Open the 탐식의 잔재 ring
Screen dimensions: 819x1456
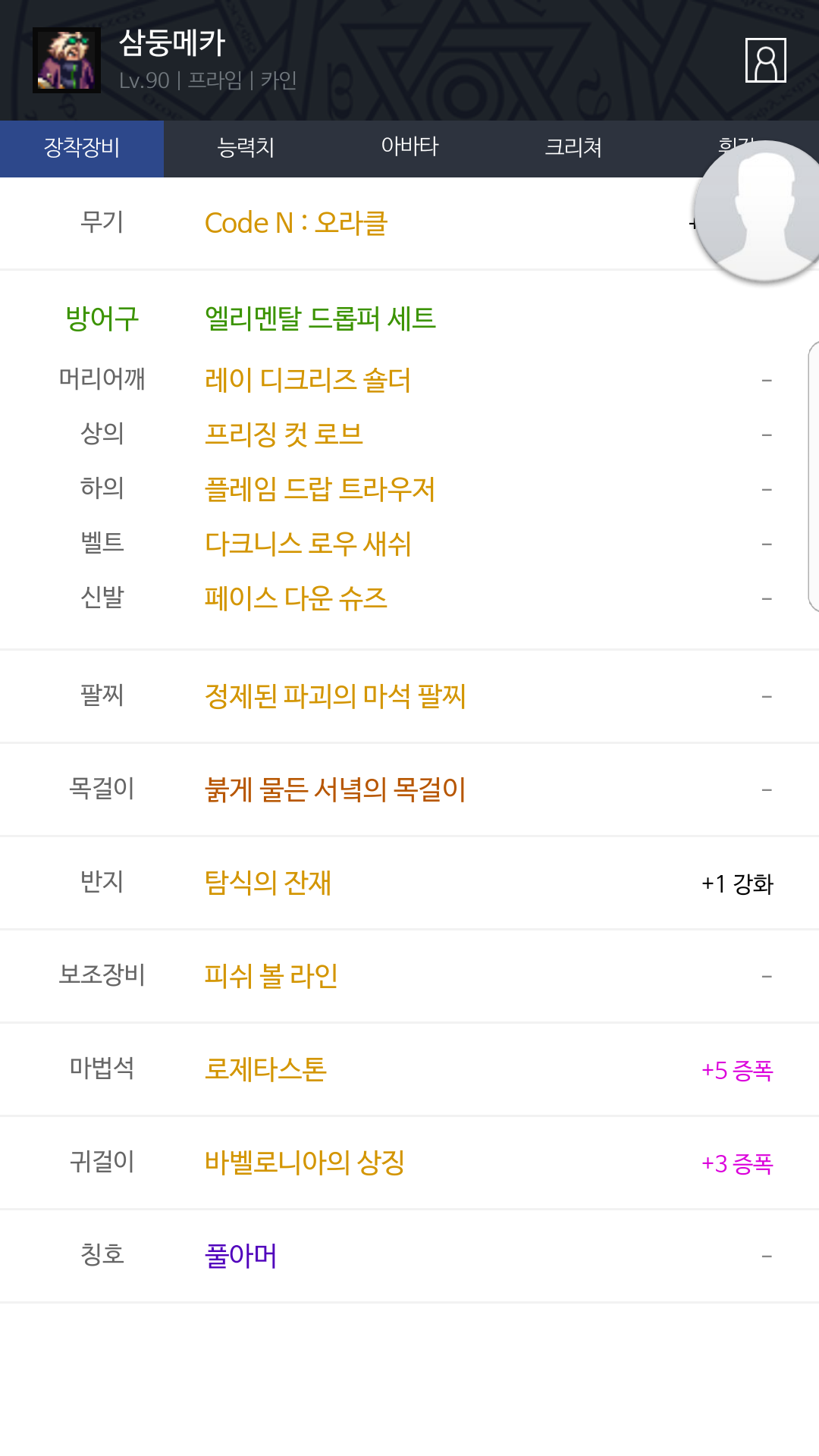pyautogui.click(x=268, y=883)
